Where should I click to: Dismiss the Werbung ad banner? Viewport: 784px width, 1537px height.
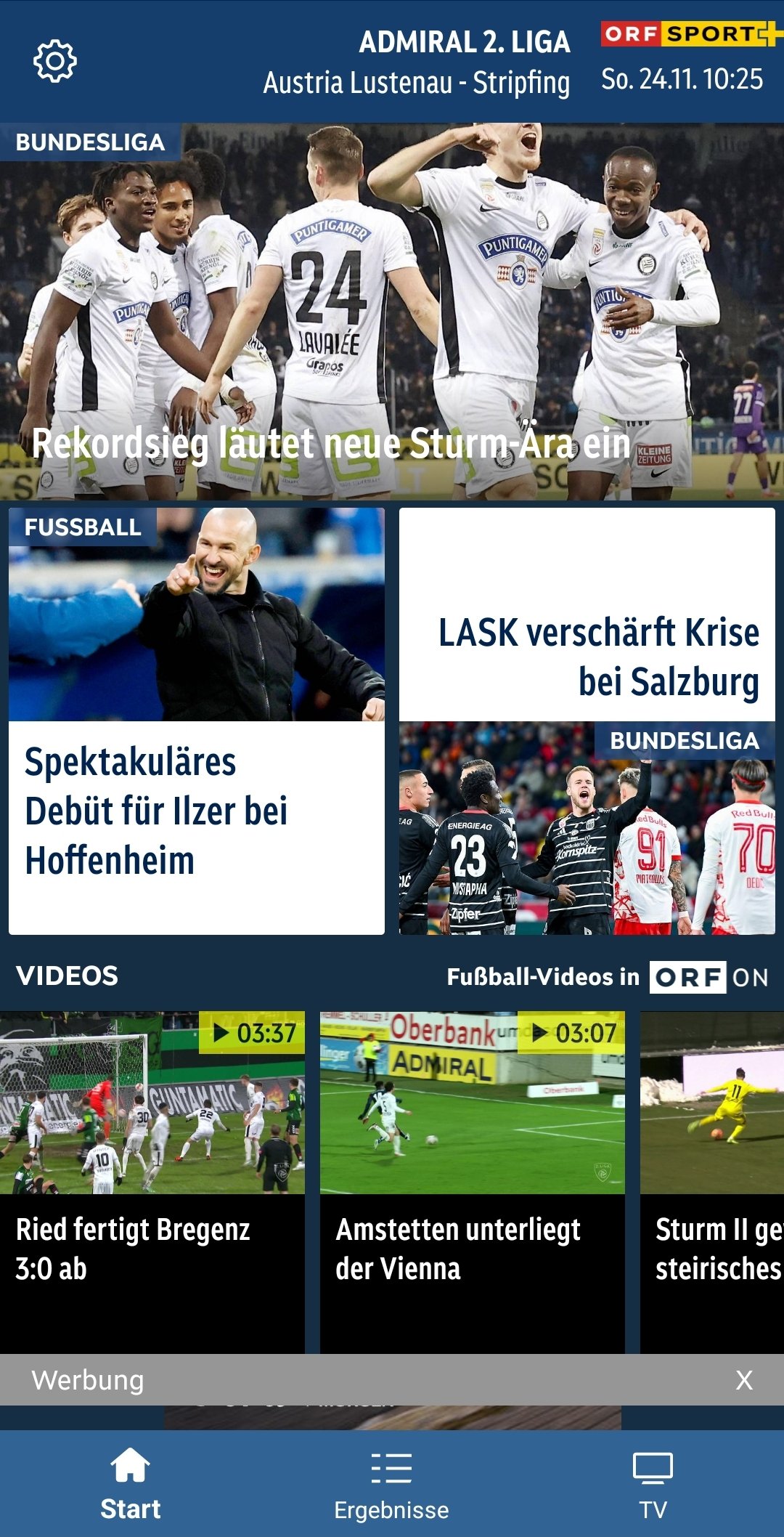(744, 1380)
